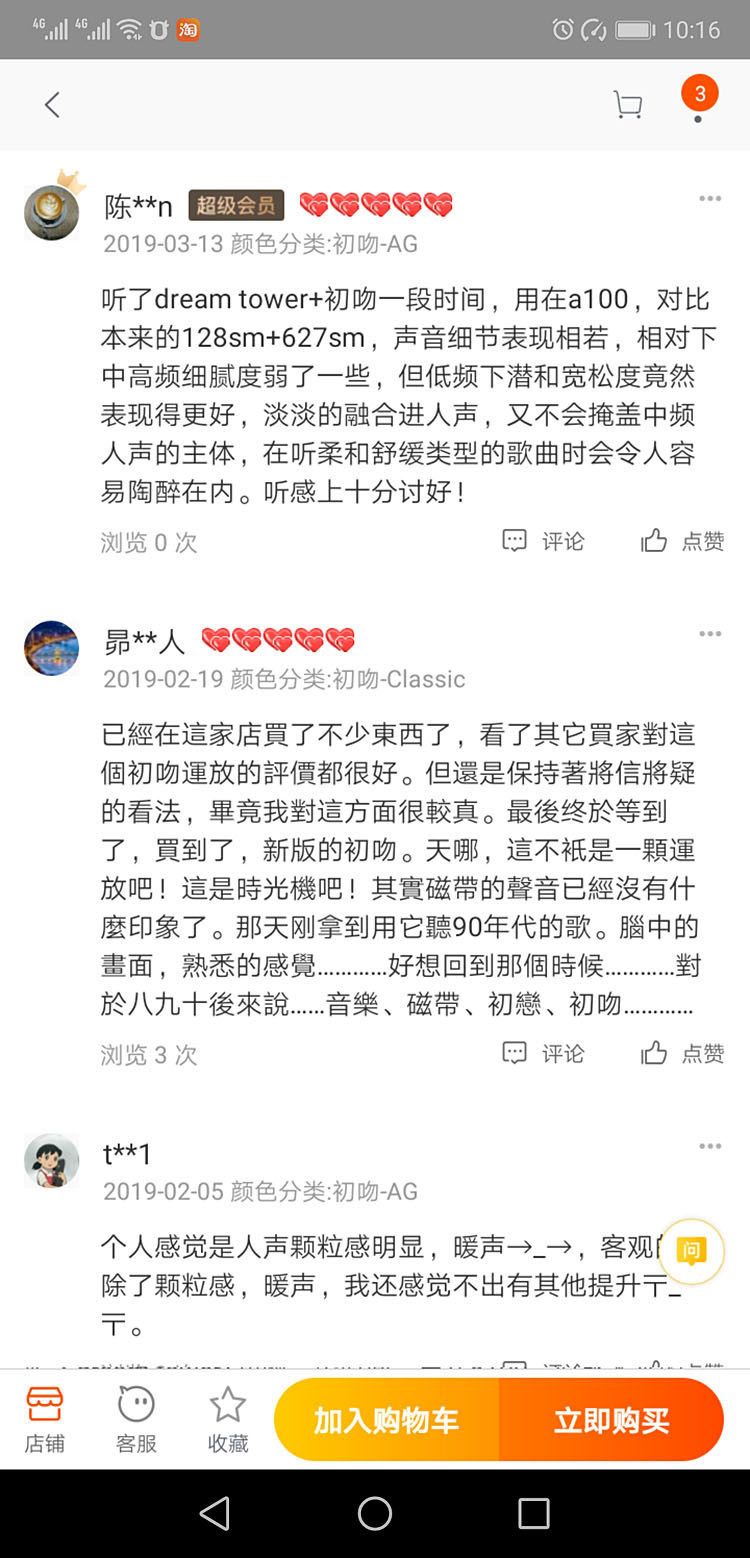Screen dimensions: 750x1558
Task: Tap the floating 问 ask button
Action: [x=691, y=1250]
